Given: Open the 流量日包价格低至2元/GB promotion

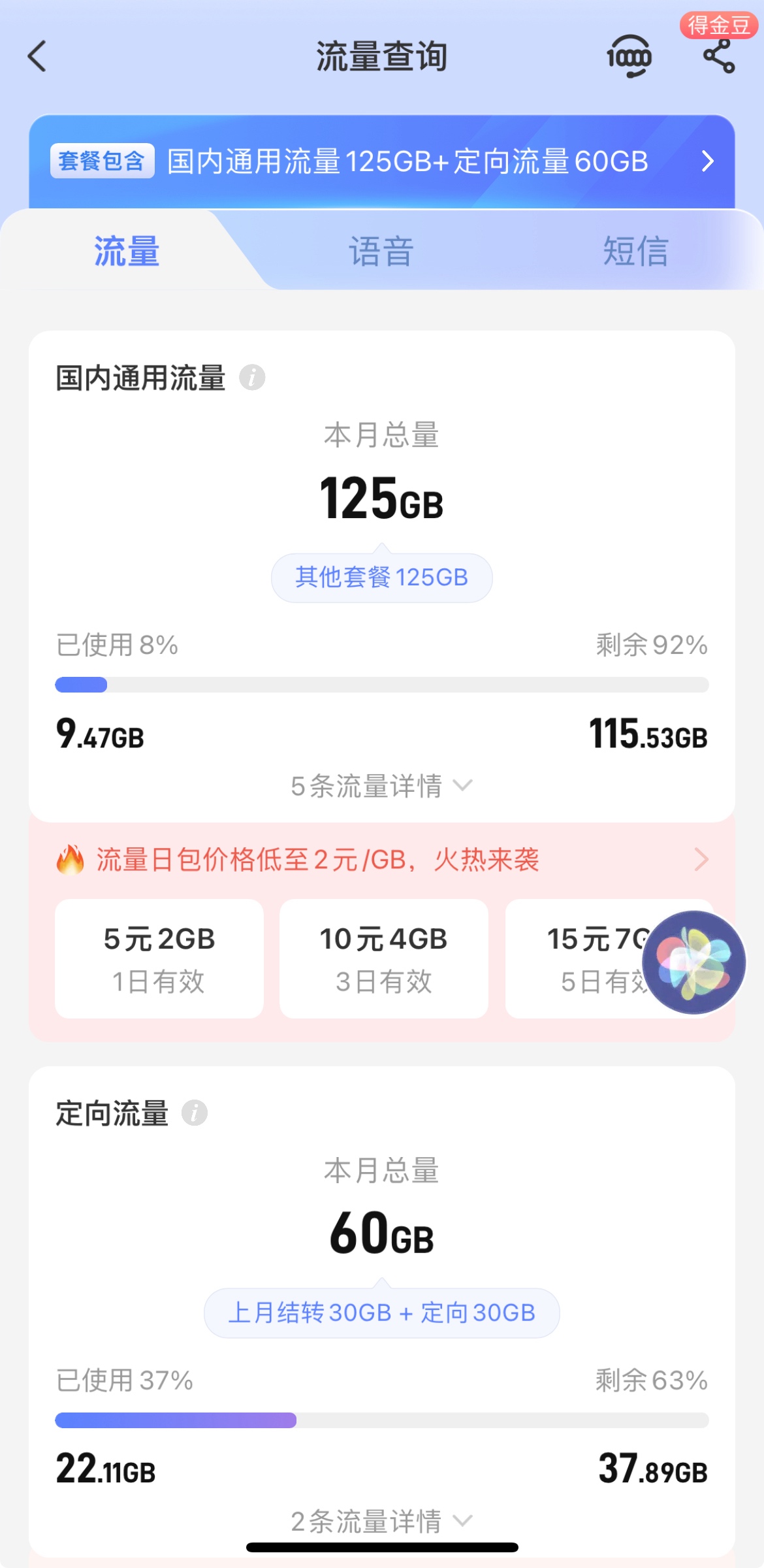Looking at the screenshot, I should pos(381,860).
